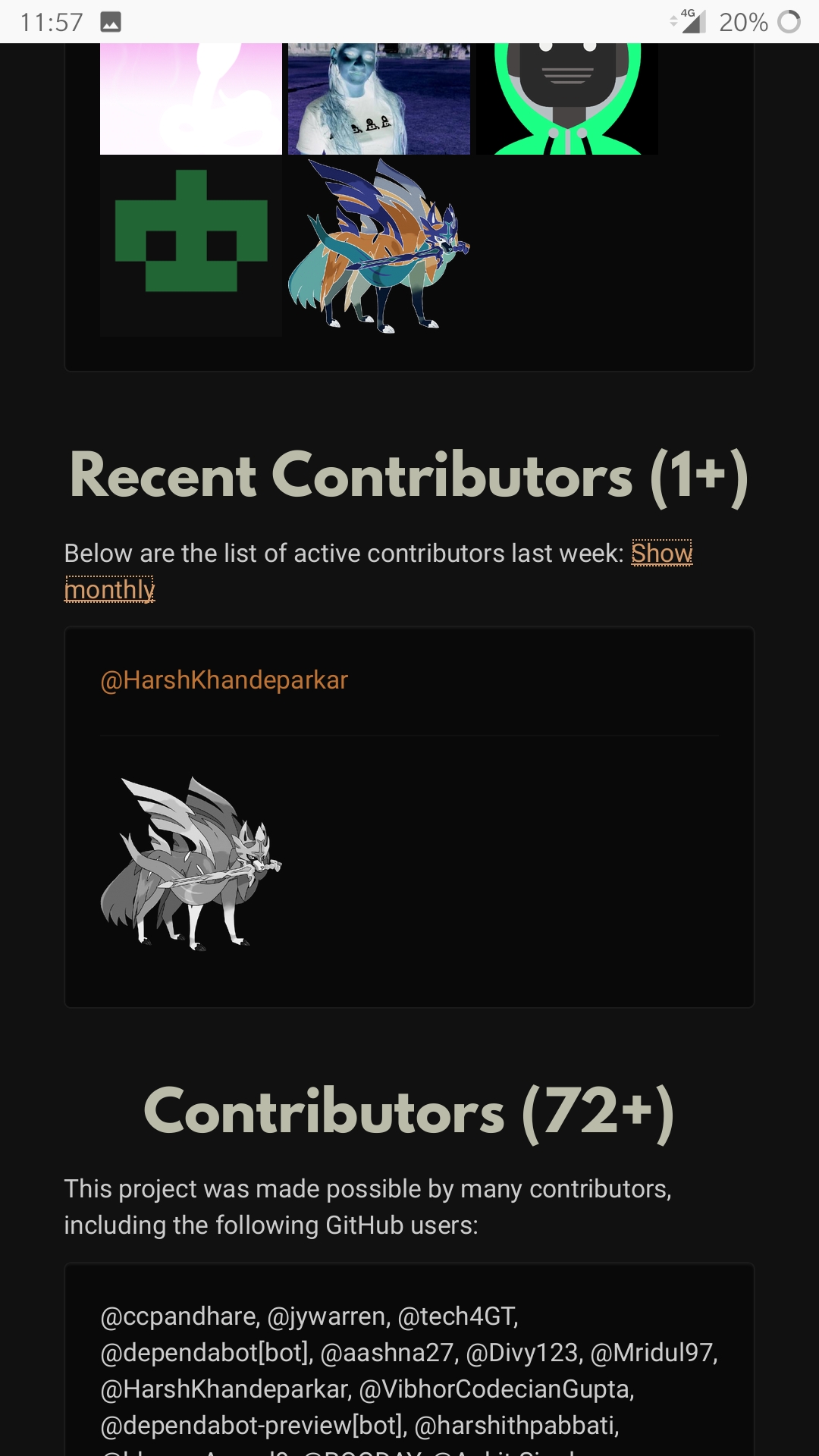Open the blue-tinted woman photo avatar

(379, 100)
